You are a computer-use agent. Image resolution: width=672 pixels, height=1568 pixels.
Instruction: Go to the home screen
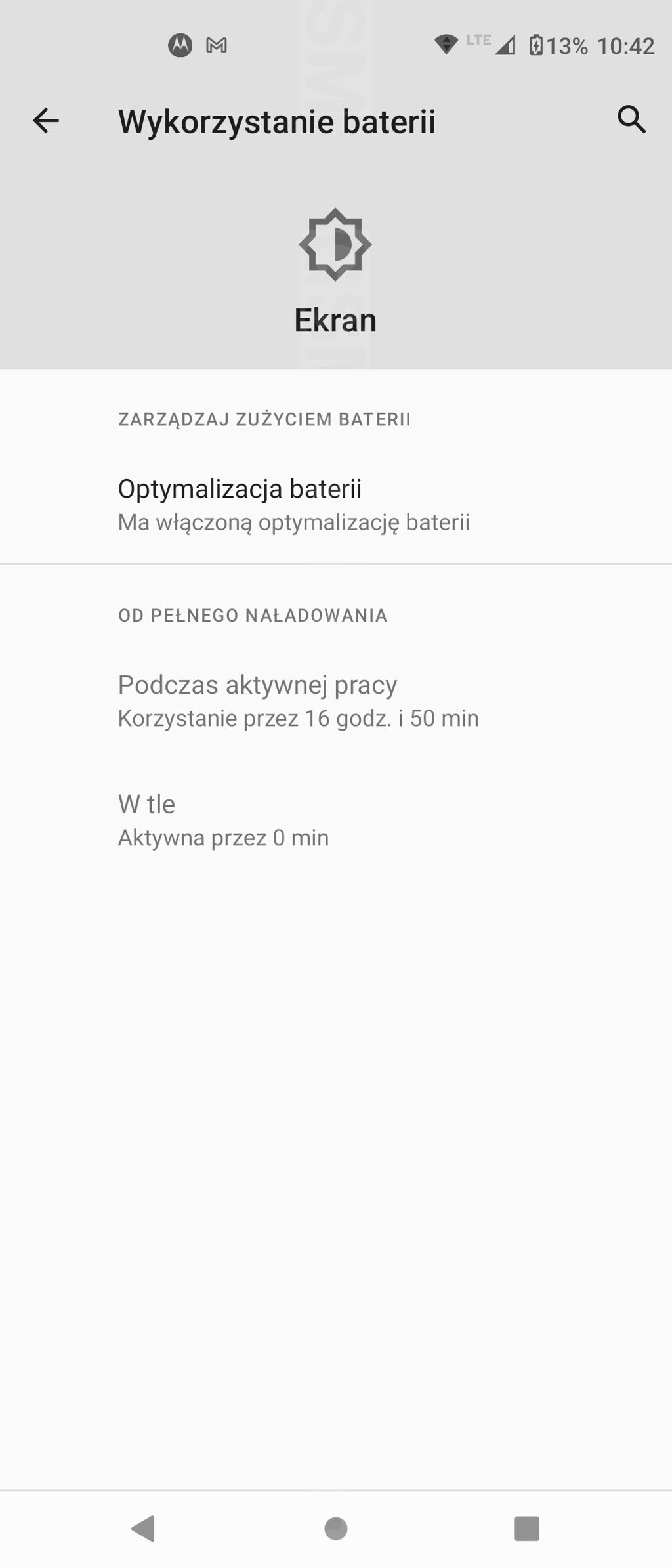tap(336, 1529)
